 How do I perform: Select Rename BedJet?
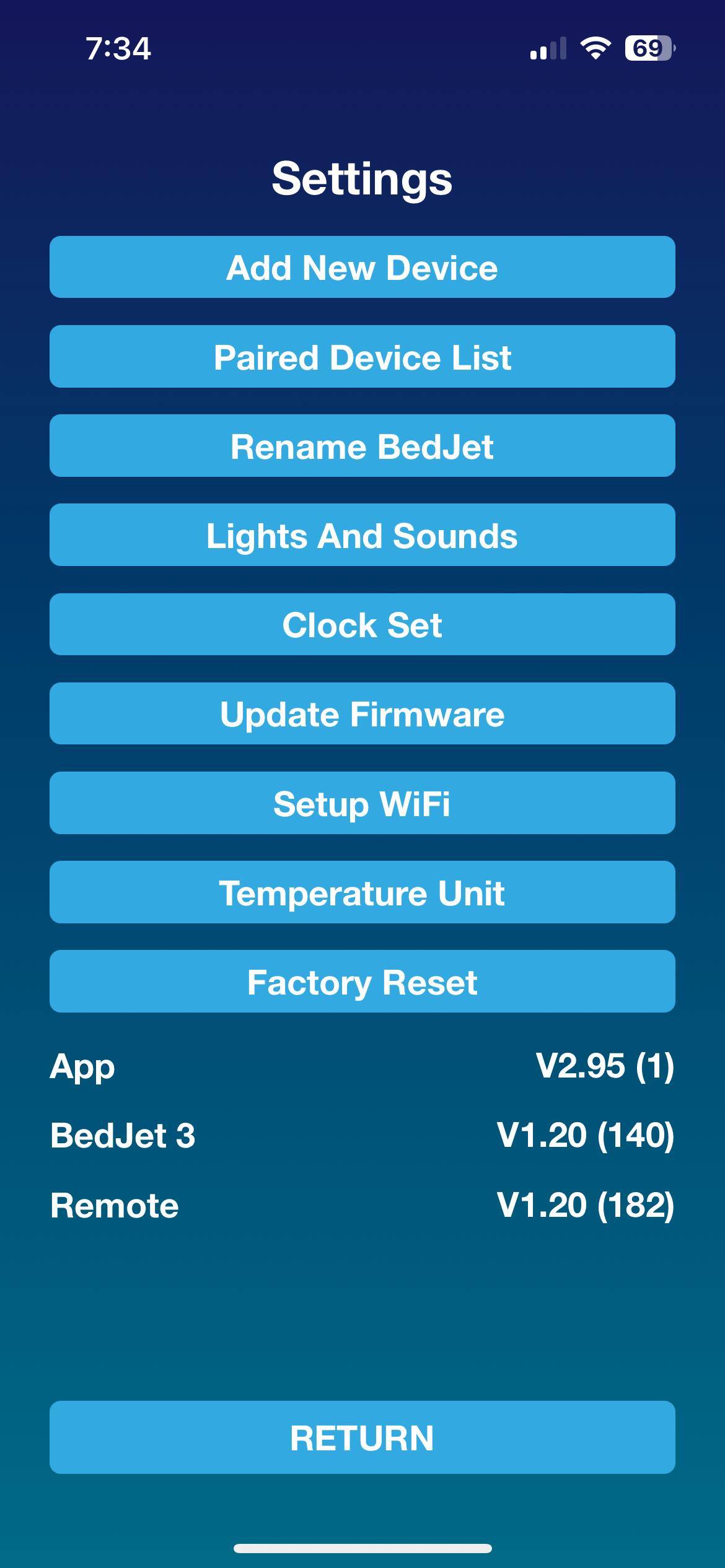(x=362, y=445)
